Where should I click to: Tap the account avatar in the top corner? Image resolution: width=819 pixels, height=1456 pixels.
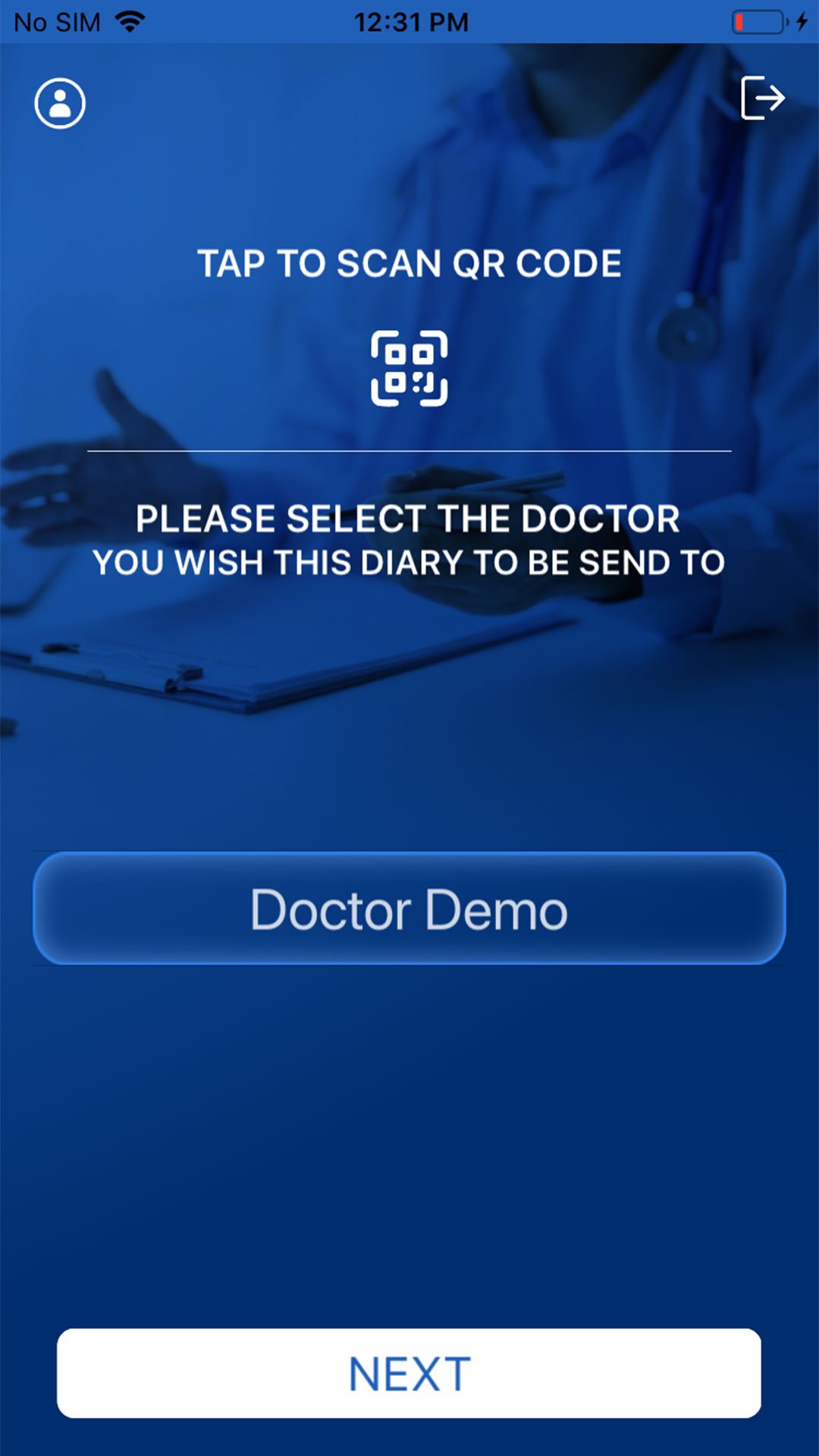pos(60,102)
